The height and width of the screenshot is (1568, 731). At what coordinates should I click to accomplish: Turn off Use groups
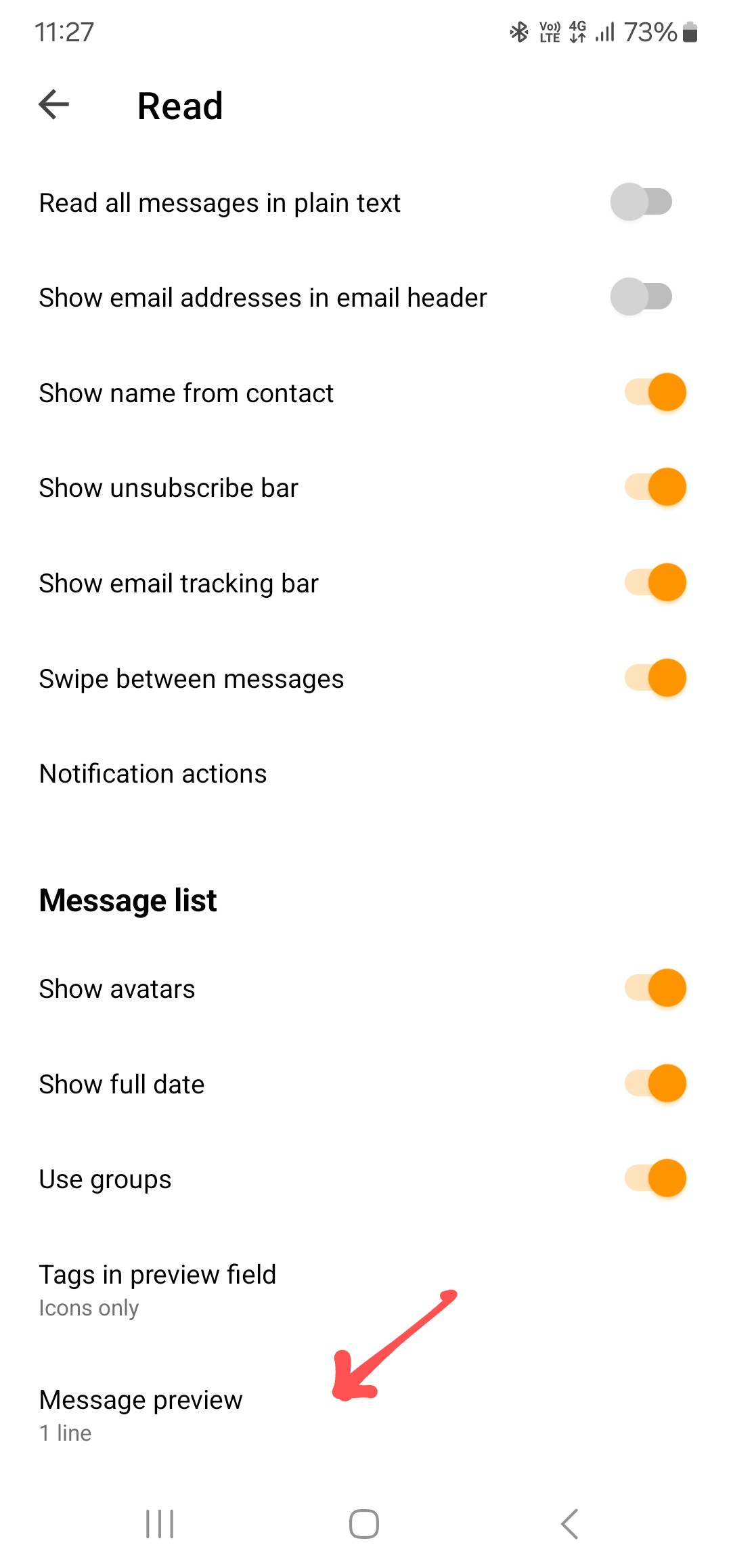[x=655, y=1179]
